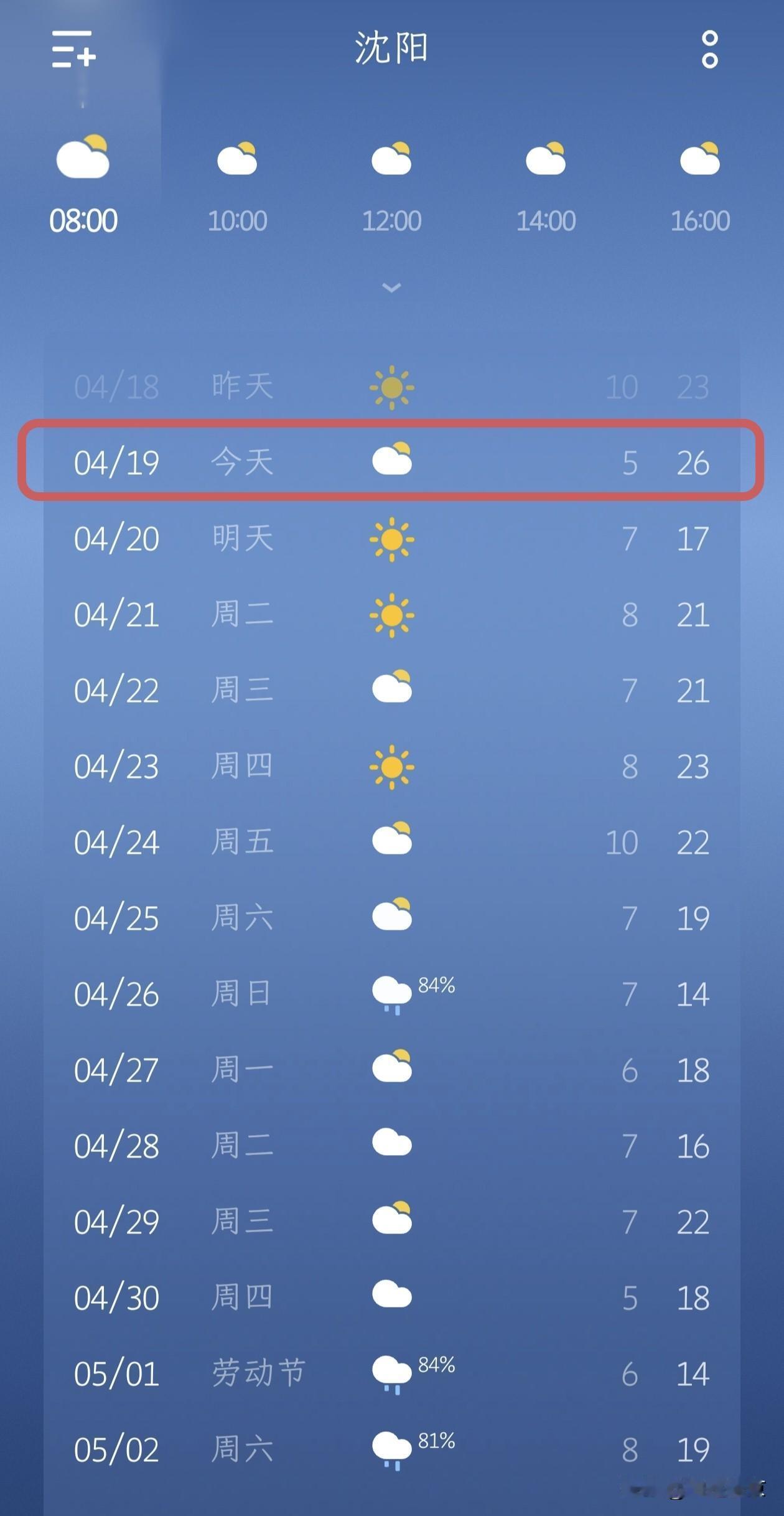This screenshot has height=1516, width=784.
Task: Select the 12:00 forecast weather icon
Action: tap(392, 159)
